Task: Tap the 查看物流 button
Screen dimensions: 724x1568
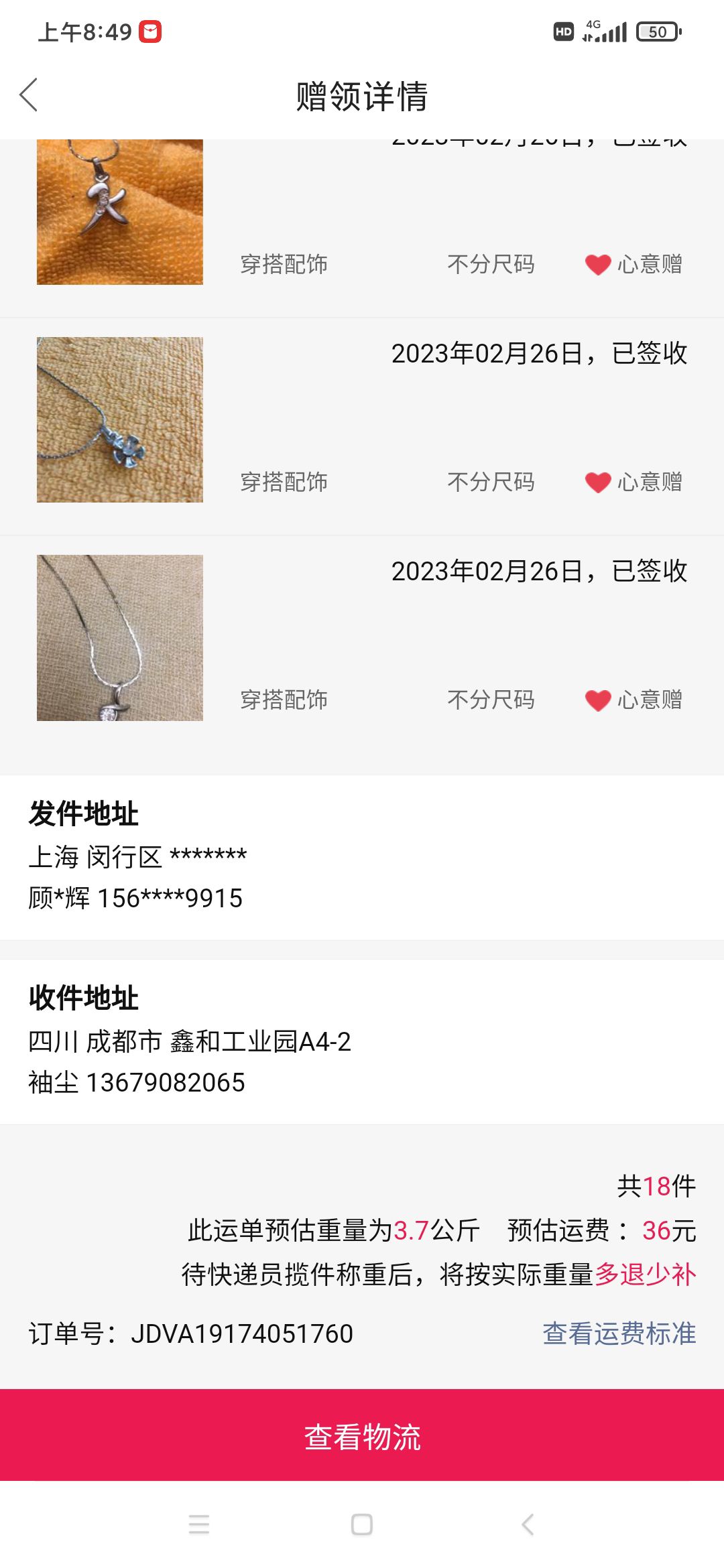Action: coord(362,1437)
